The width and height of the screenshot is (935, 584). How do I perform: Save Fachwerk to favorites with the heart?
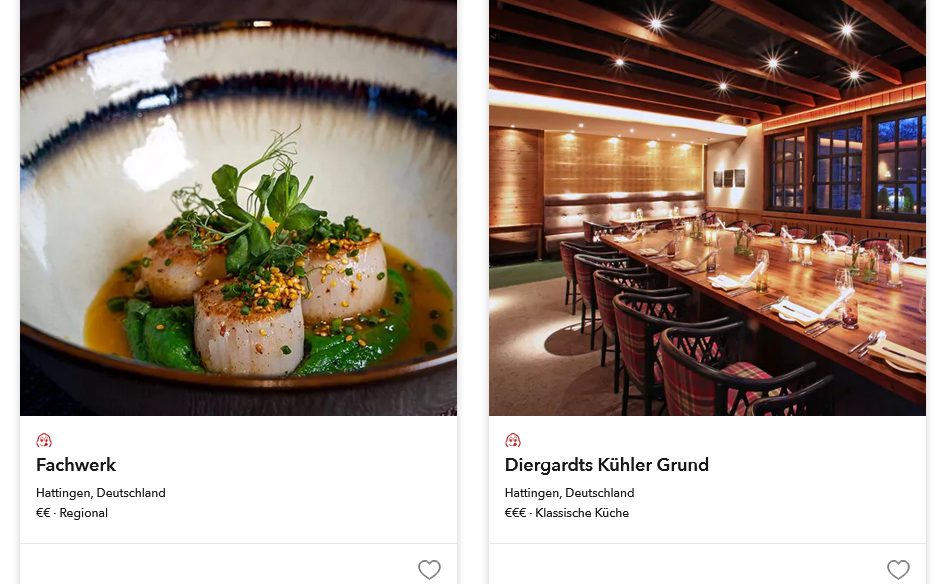(429, 570)
